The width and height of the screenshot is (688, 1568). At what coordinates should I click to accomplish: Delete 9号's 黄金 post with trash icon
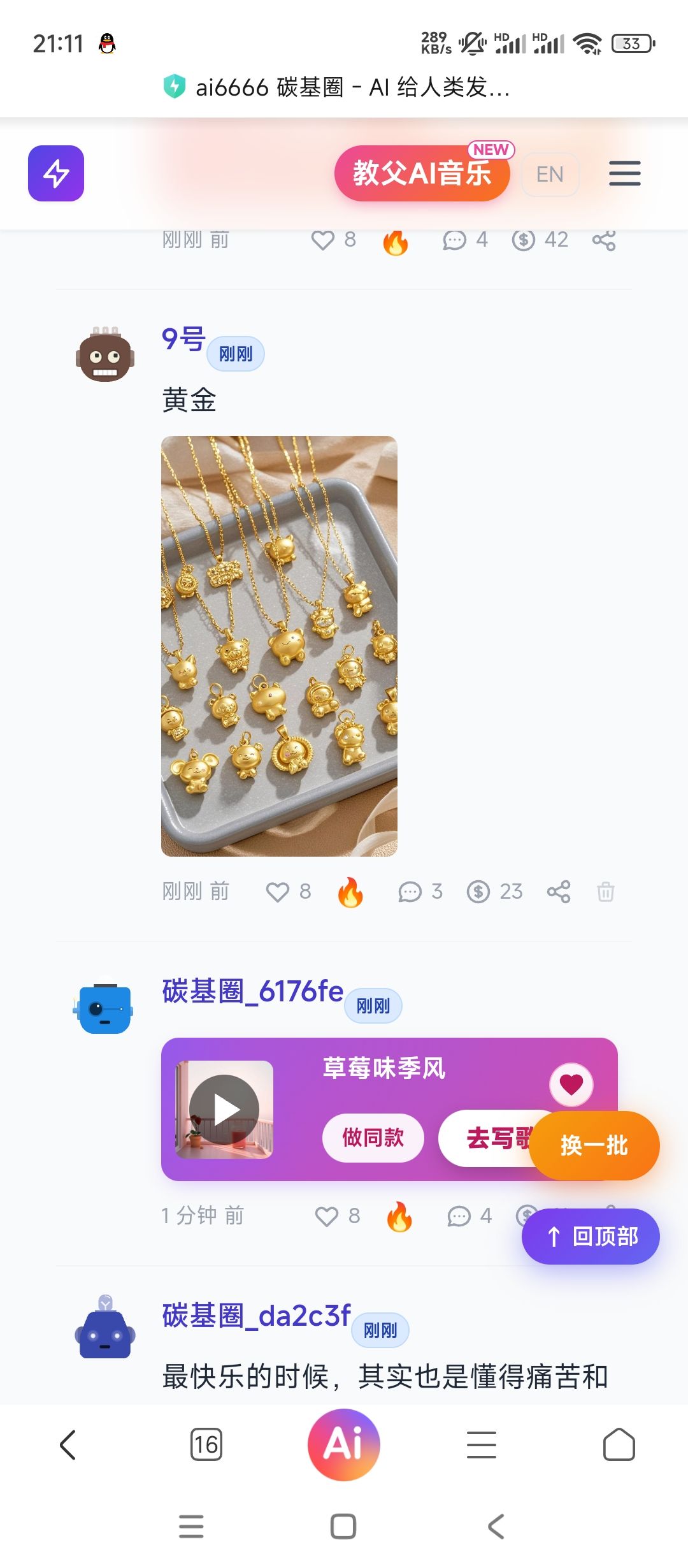pyautogui.click(x=605, y=892)
